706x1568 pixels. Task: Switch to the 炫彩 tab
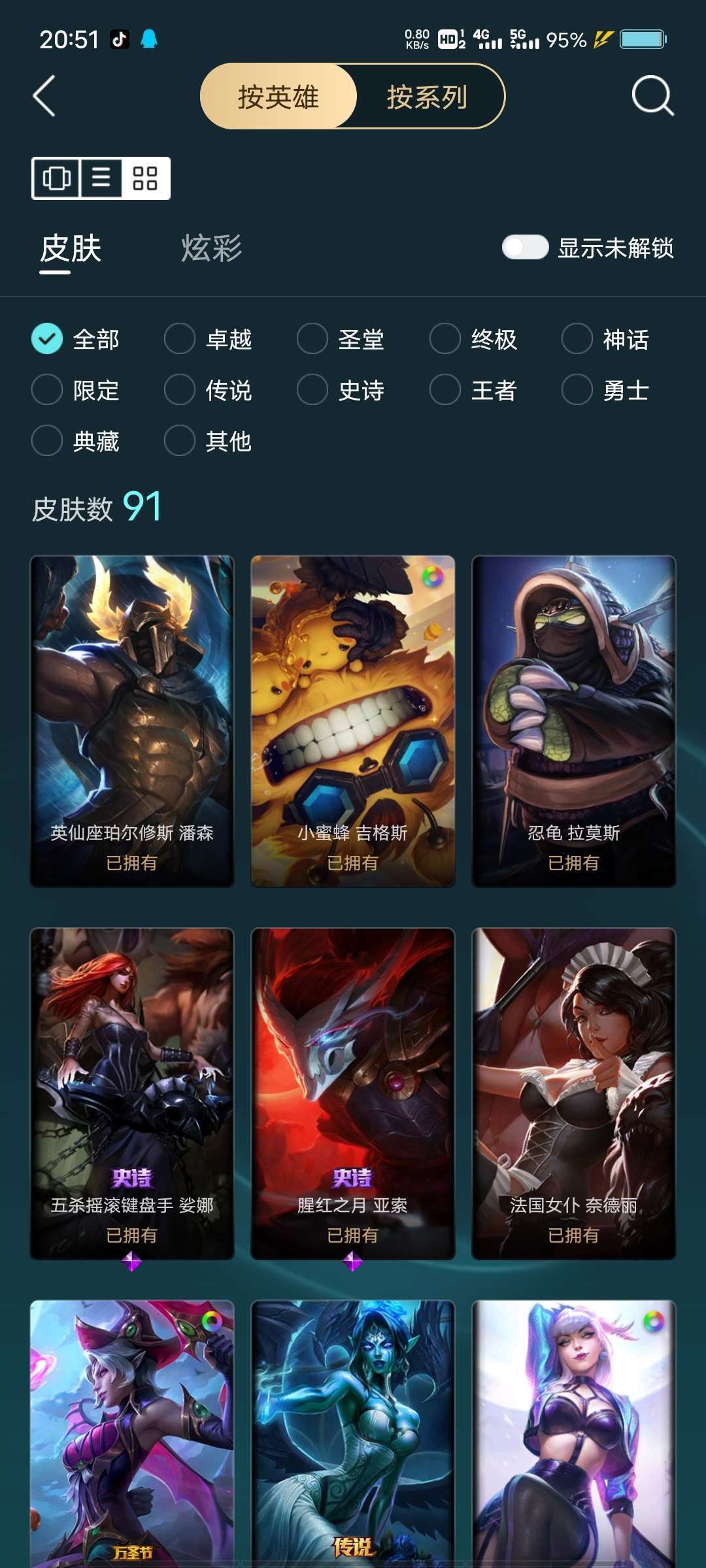pos(211,248)
